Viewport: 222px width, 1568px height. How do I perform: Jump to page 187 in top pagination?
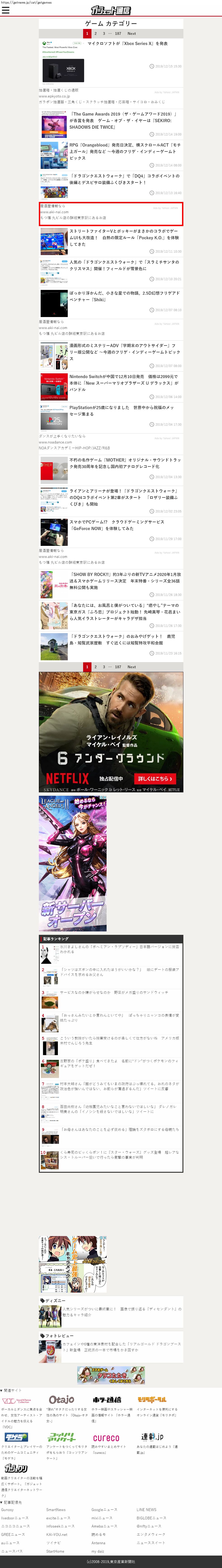pos(118,33)
